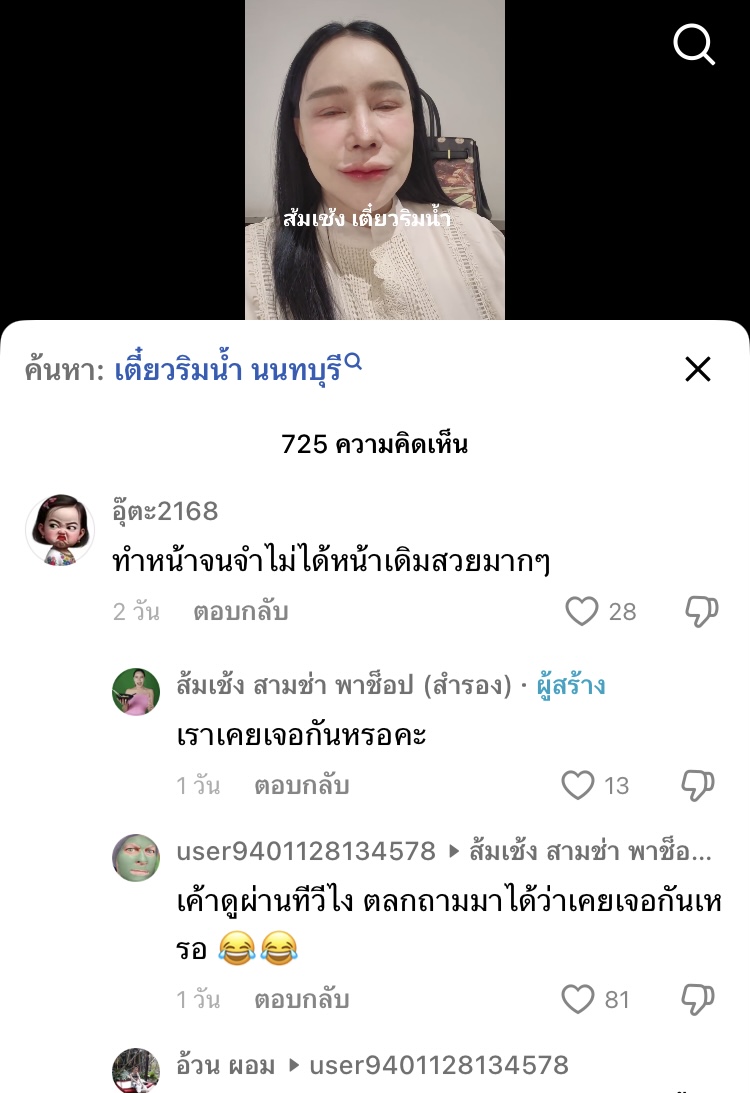Open the avatar of user9401128134578
The image size is (750, 1093).
tap(136, 857)
